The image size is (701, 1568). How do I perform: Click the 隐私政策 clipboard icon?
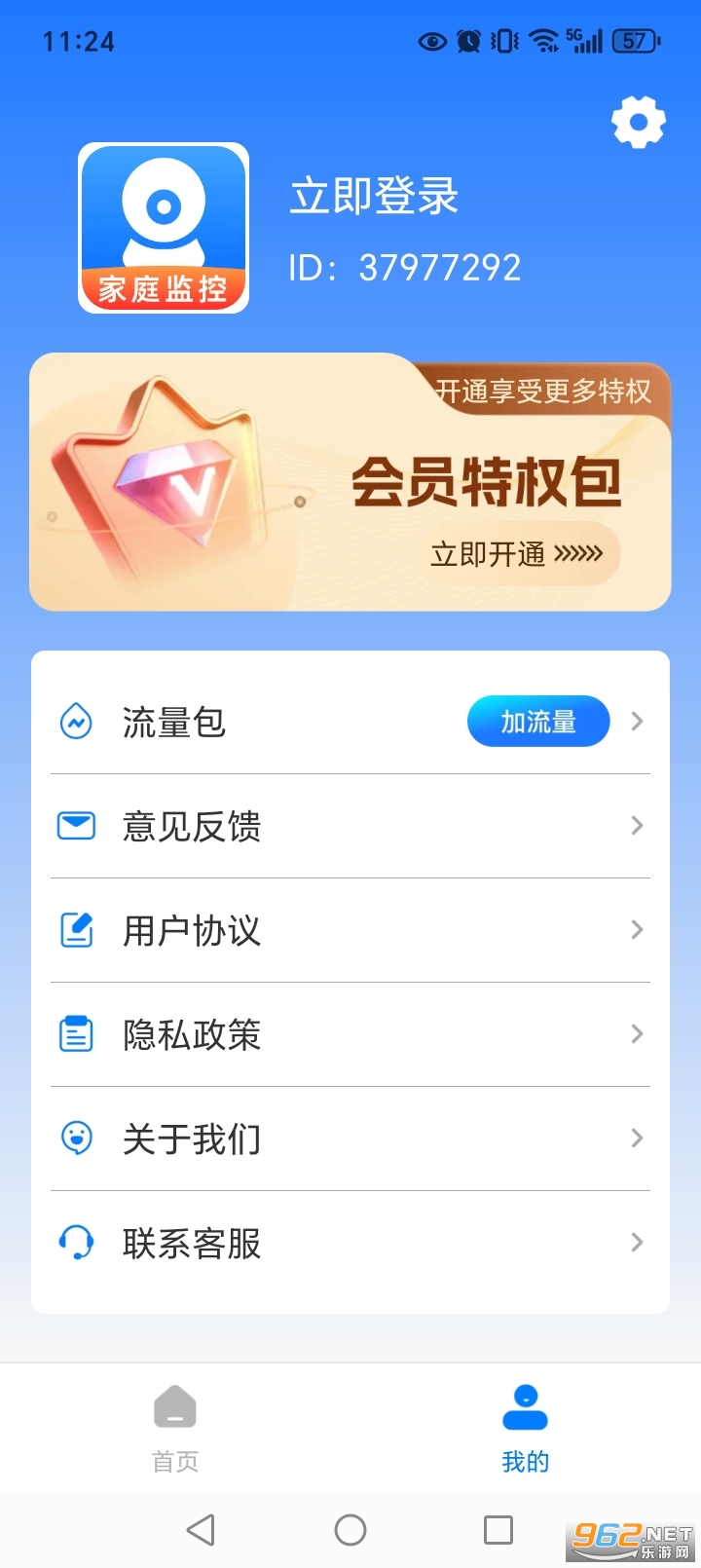76,1033
